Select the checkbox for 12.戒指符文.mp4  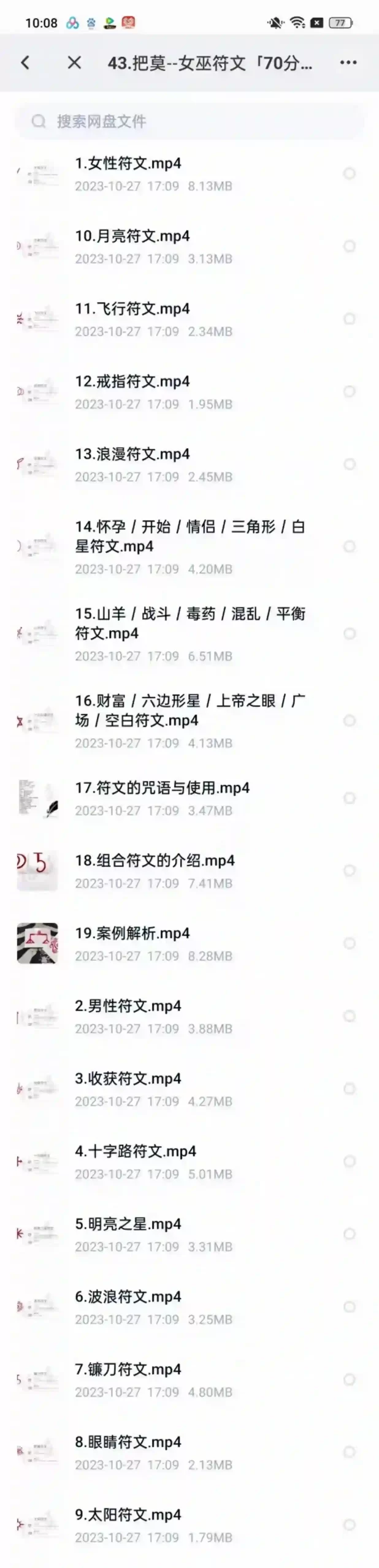point(350,391)
